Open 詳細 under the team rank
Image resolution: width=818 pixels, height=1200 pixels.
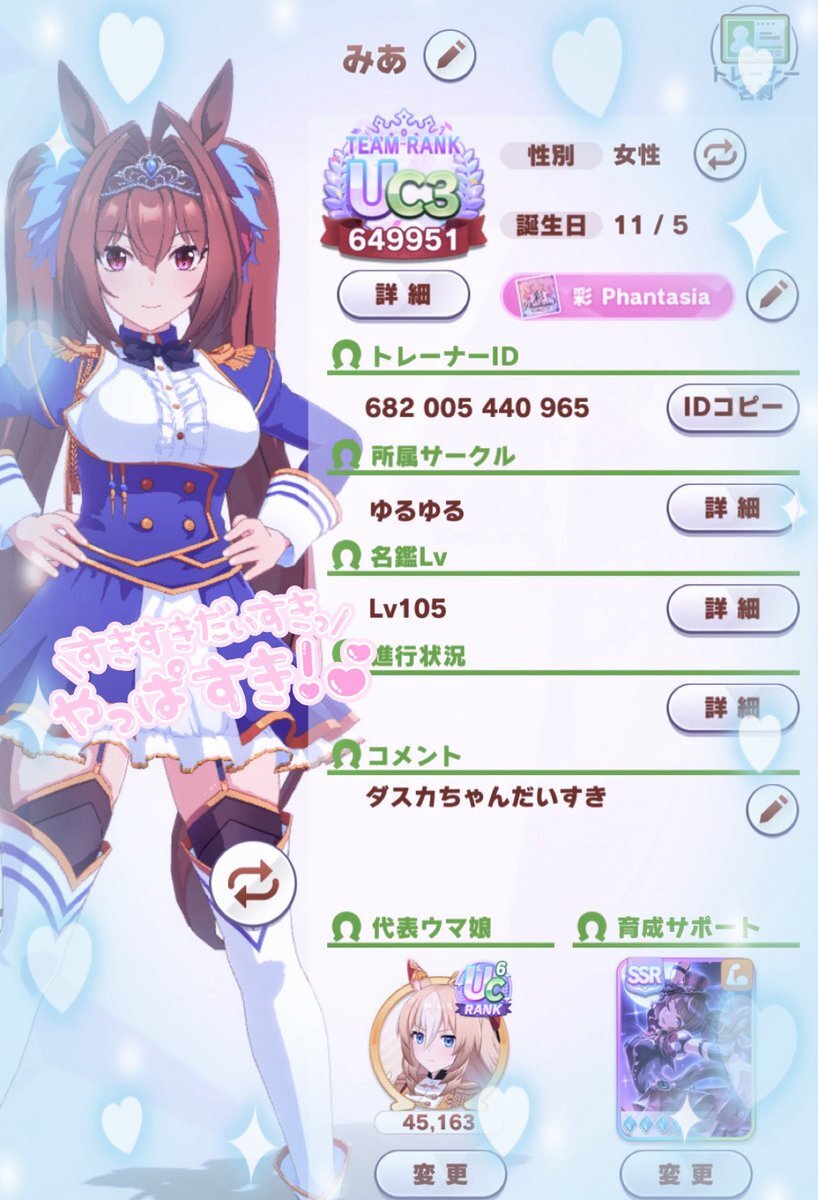click(x=403, y=296)
